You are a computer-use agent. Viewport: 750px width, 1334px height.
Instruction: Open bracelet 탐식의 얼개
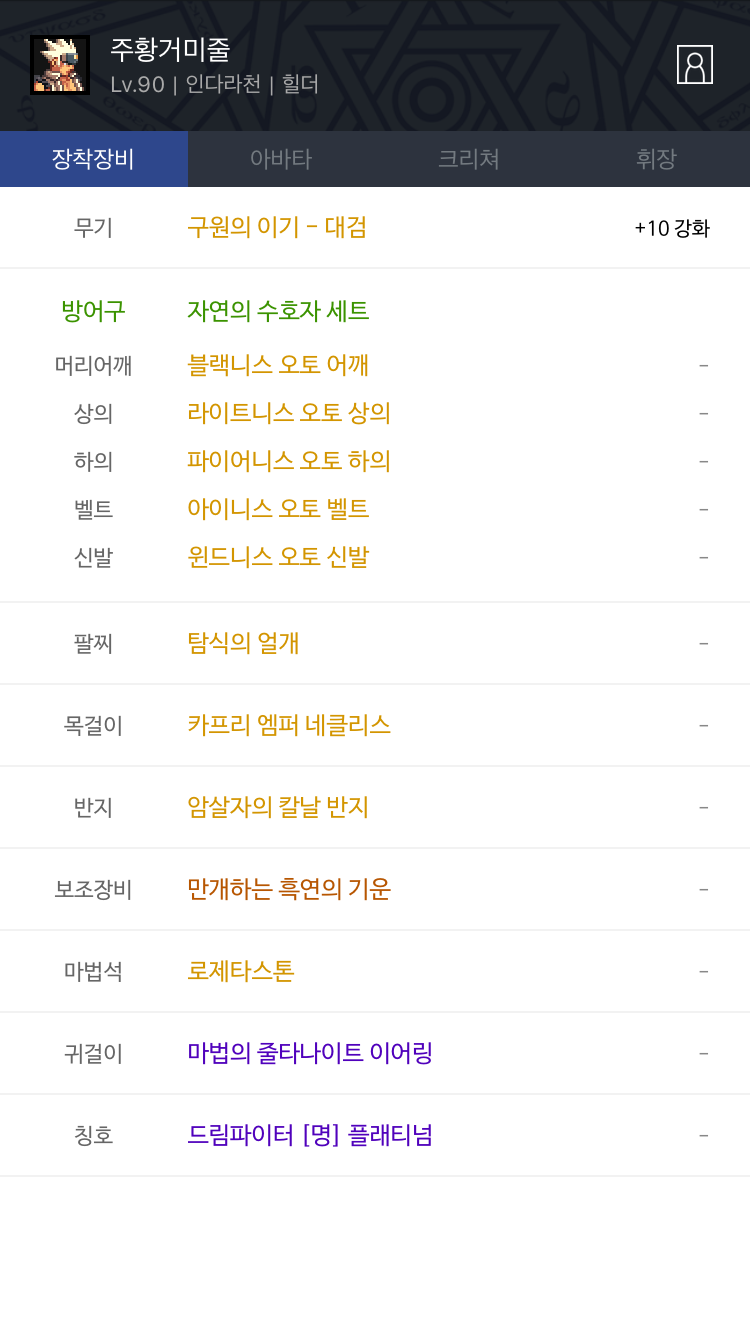click(x=243, y=643)
